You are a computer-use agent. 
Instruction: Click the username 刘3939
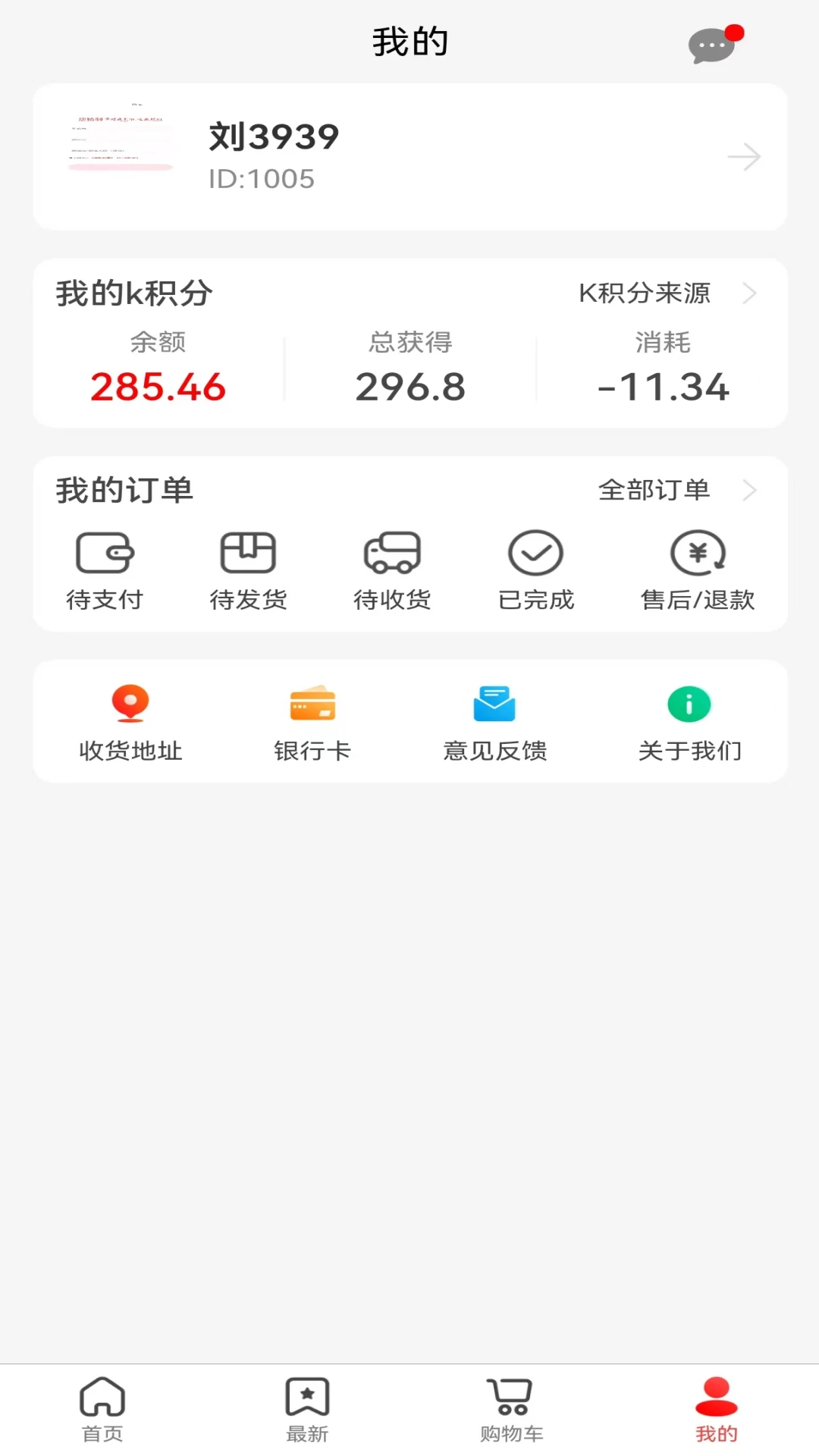tap(275, 136)
